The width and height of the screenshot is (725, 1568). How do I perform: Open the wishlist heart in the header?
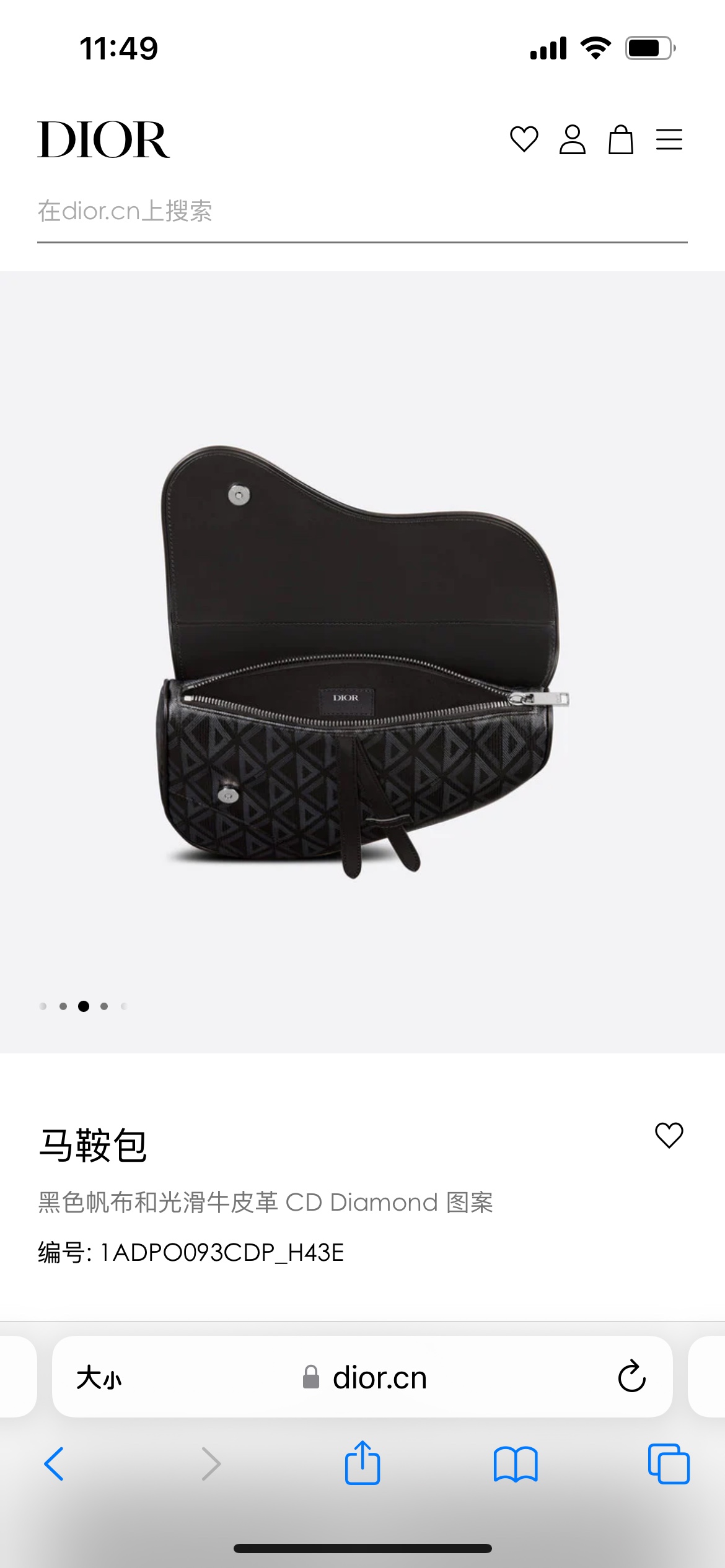[x=524, y=139]
